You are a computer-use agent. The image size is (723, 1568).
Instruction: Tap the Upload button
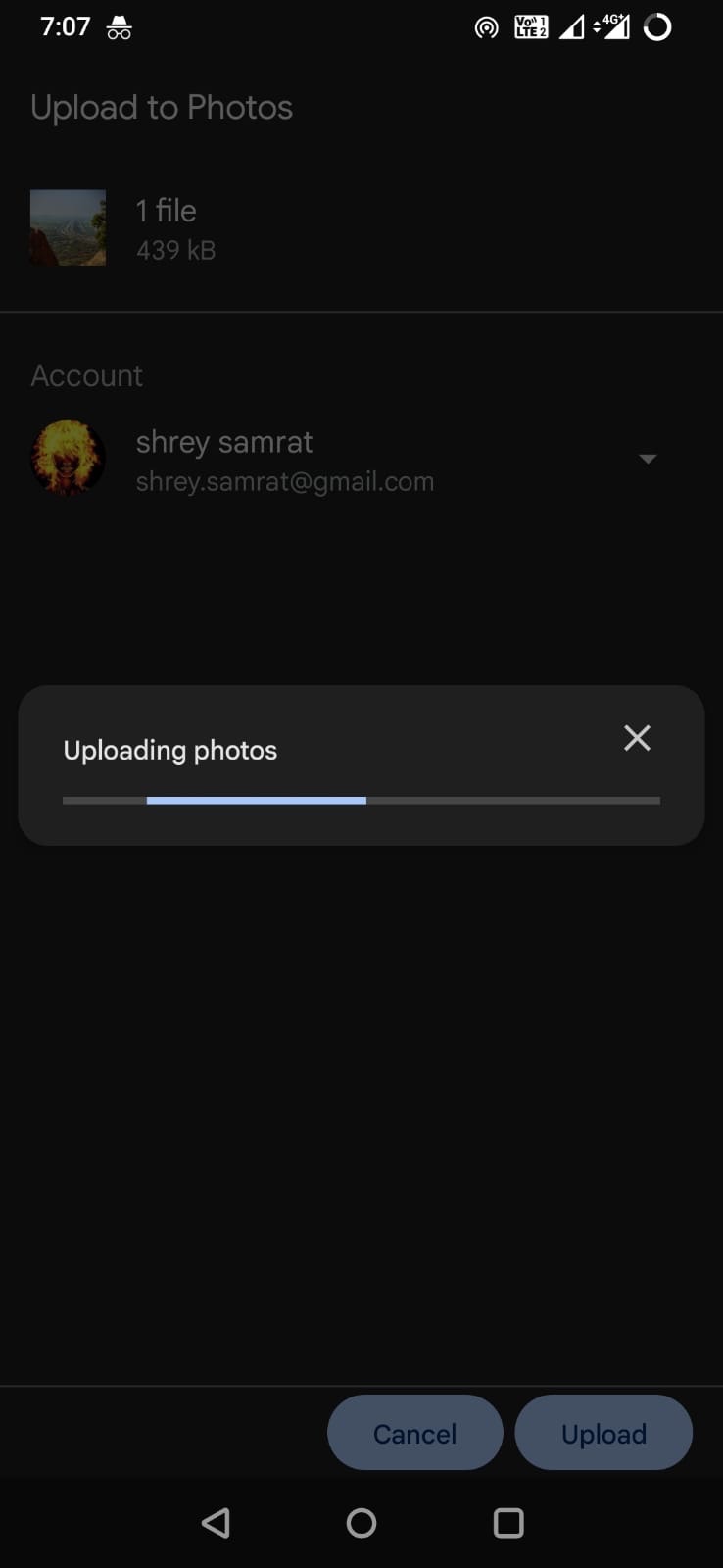(x=603, y=1433)
